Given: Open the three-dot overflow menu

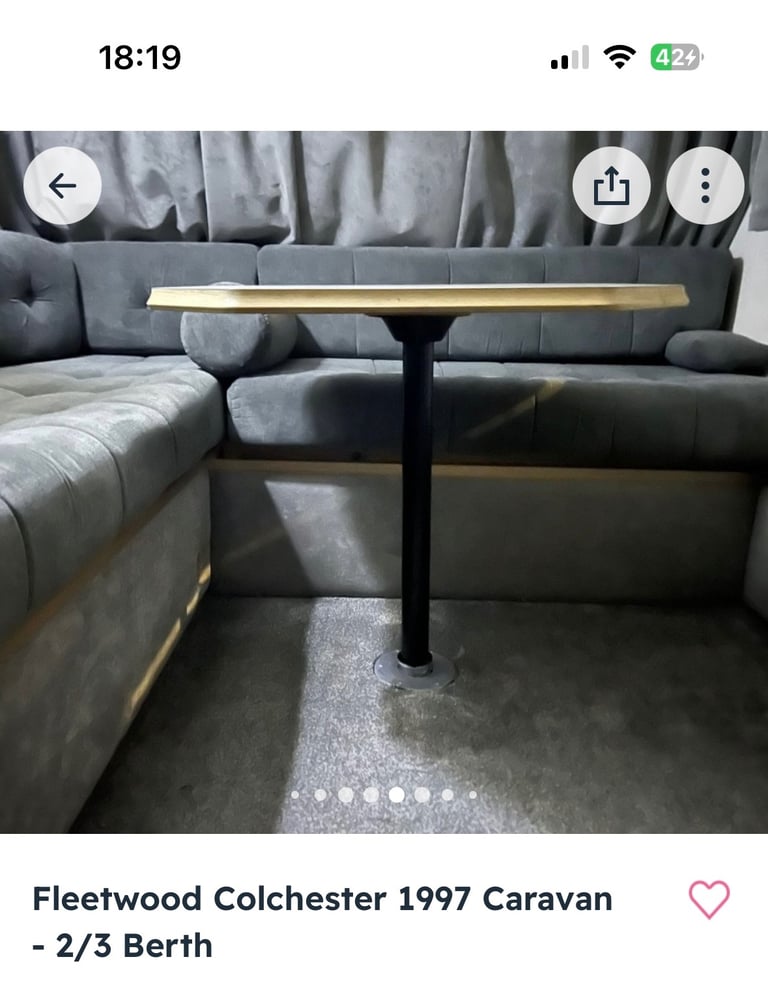Looking at the screenshot, I should coord(705,186).
